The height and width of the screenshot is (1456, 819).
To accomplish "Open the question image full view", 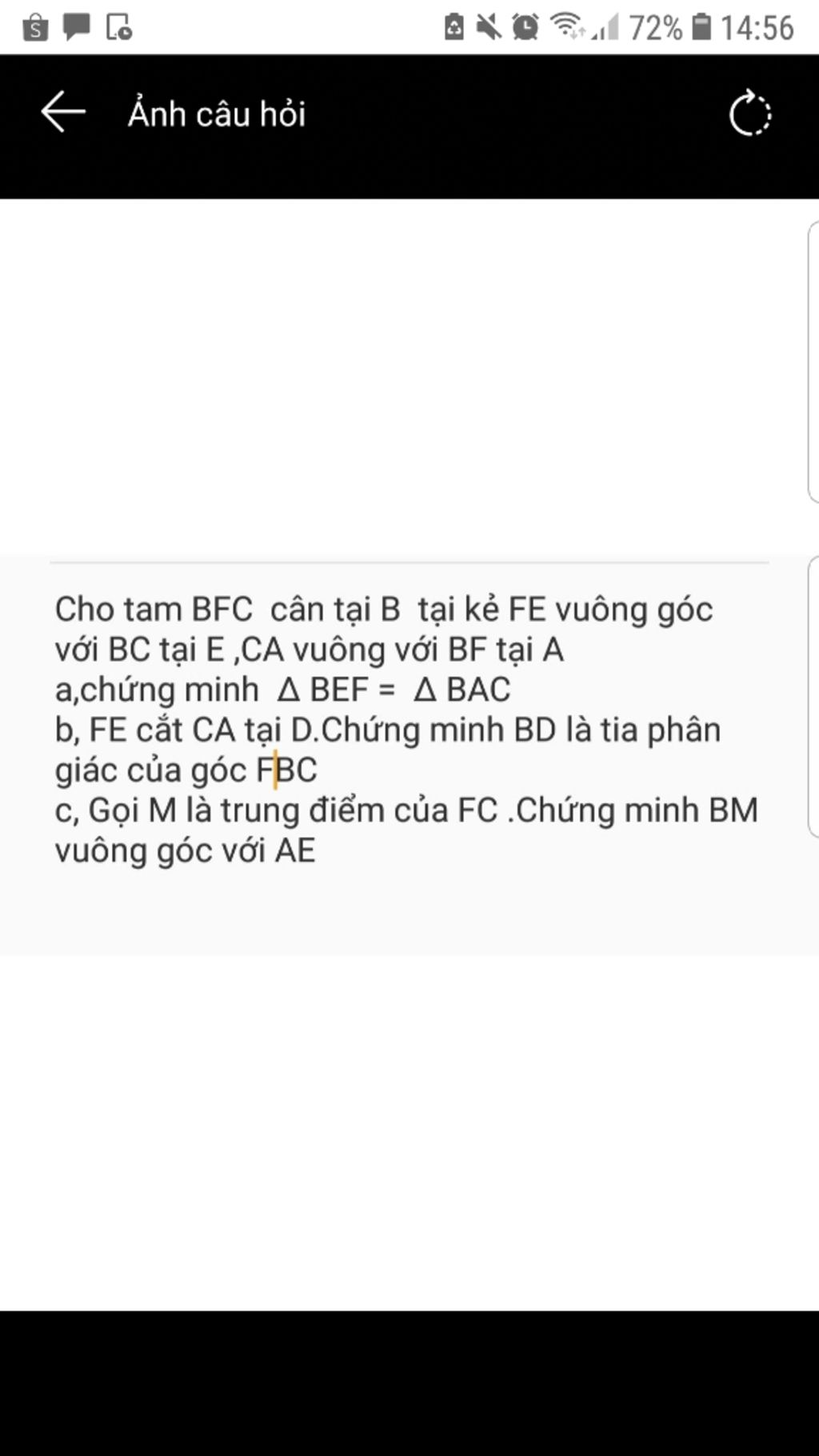I will pyautogui.click(x=408, y=728).
